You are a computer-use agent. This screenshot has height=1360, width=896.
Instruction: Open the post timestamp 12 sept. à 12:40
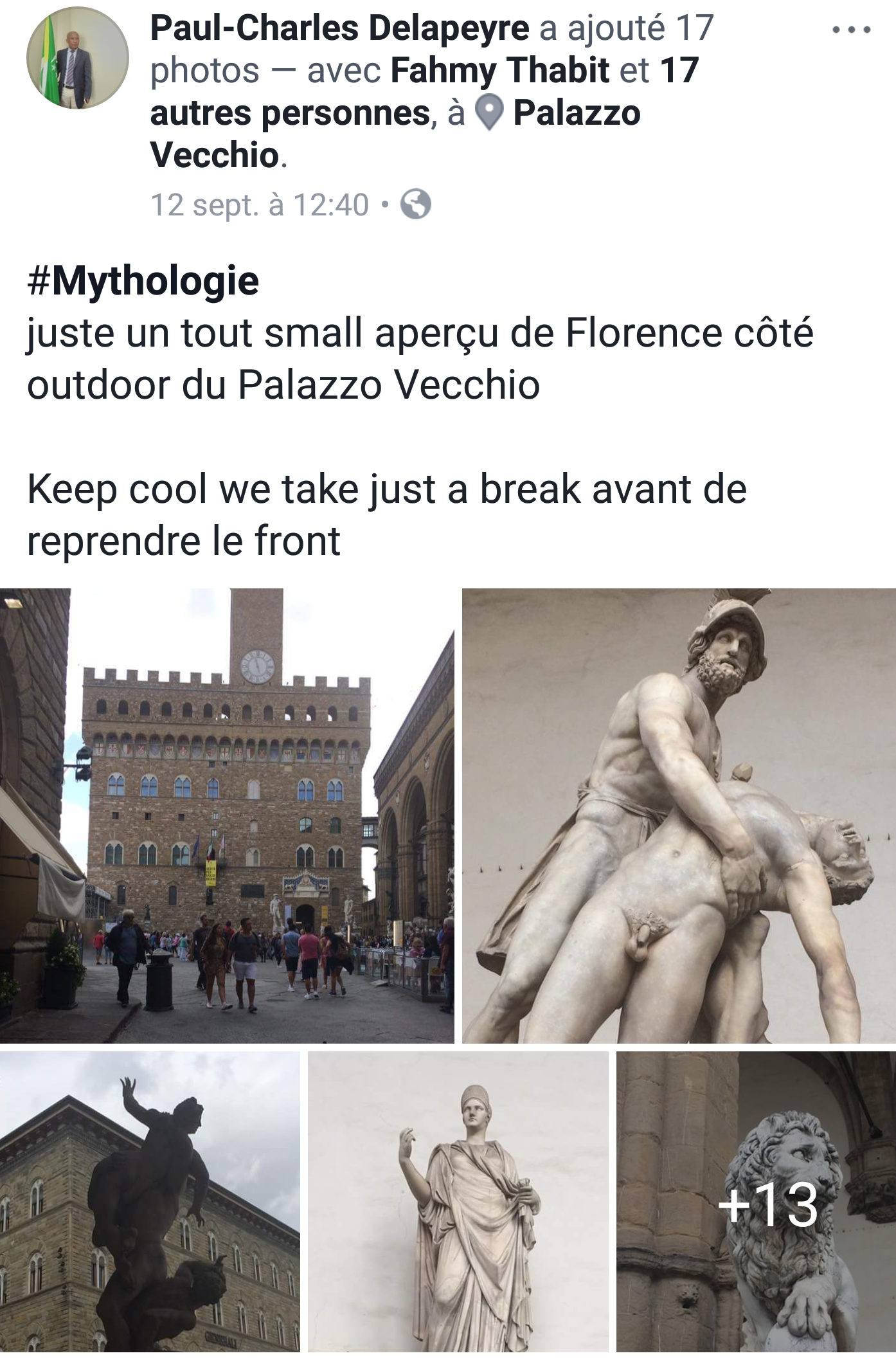click(260, 205)
